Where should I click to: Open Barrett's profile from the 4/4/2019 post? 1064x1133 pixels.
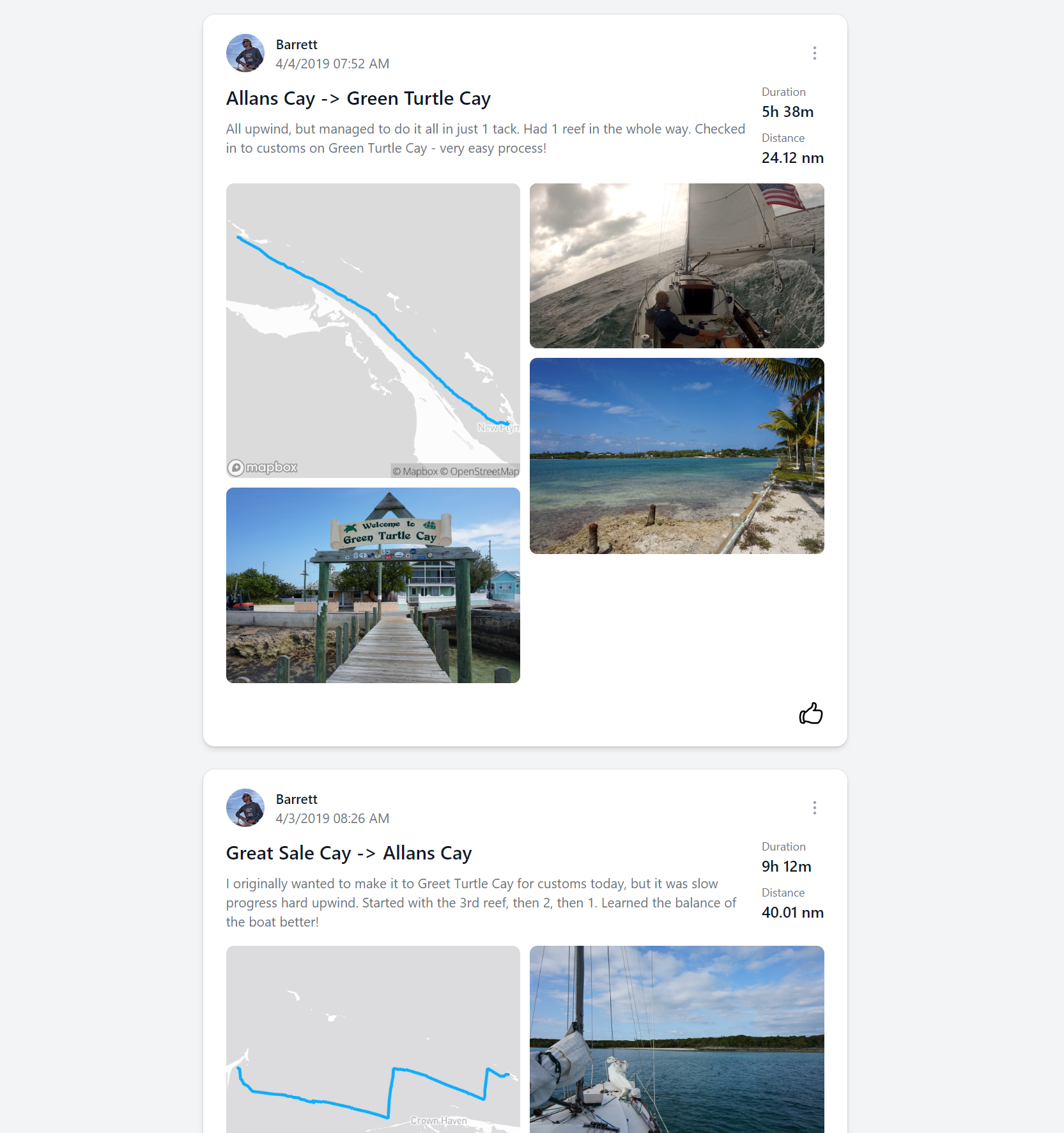(x=297, y=45)
